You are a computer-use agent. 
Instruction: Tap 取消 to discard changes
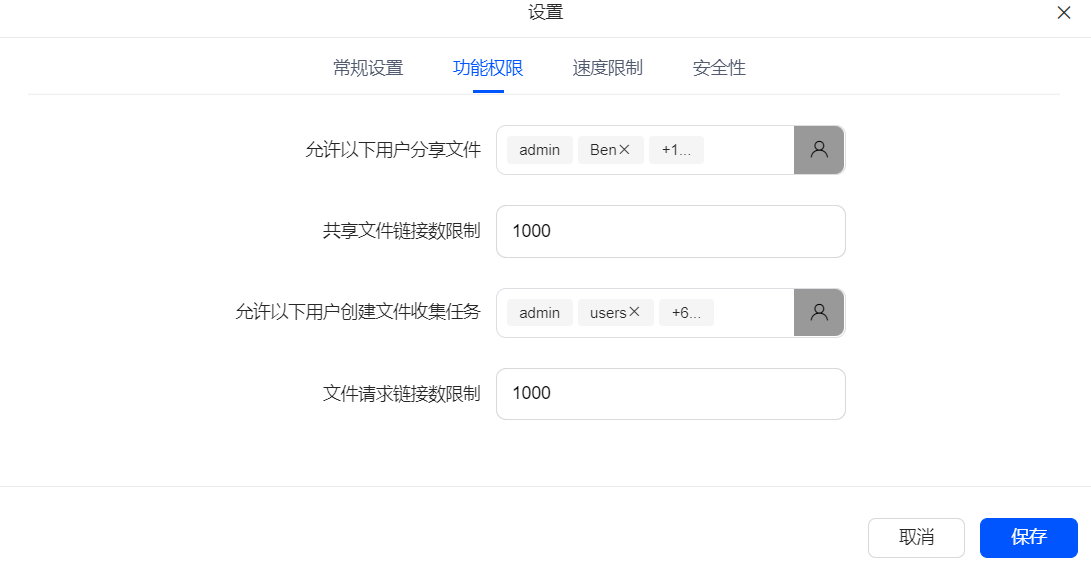point(916,537)
